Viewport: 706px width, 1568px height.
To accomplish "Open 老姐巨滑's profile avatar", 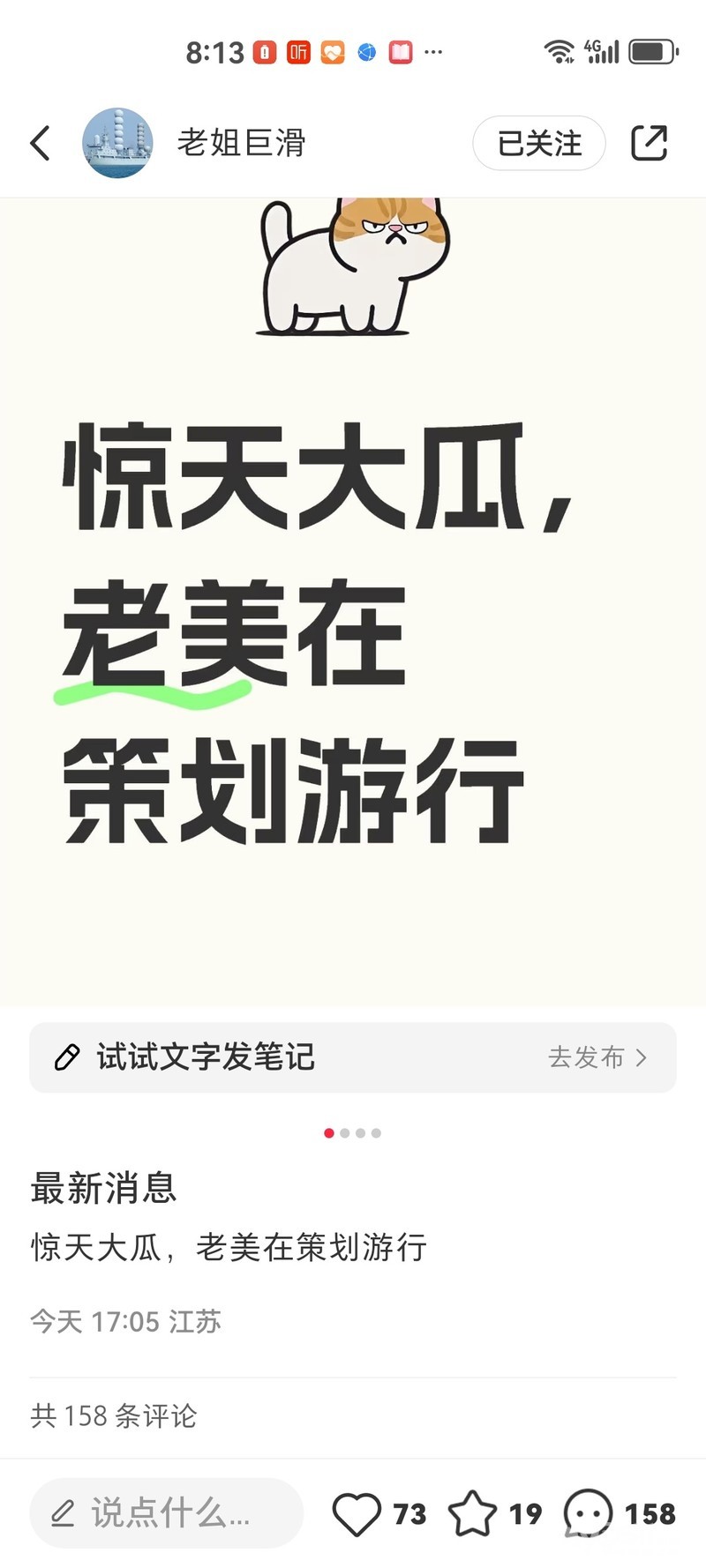I will coord(117,143).
